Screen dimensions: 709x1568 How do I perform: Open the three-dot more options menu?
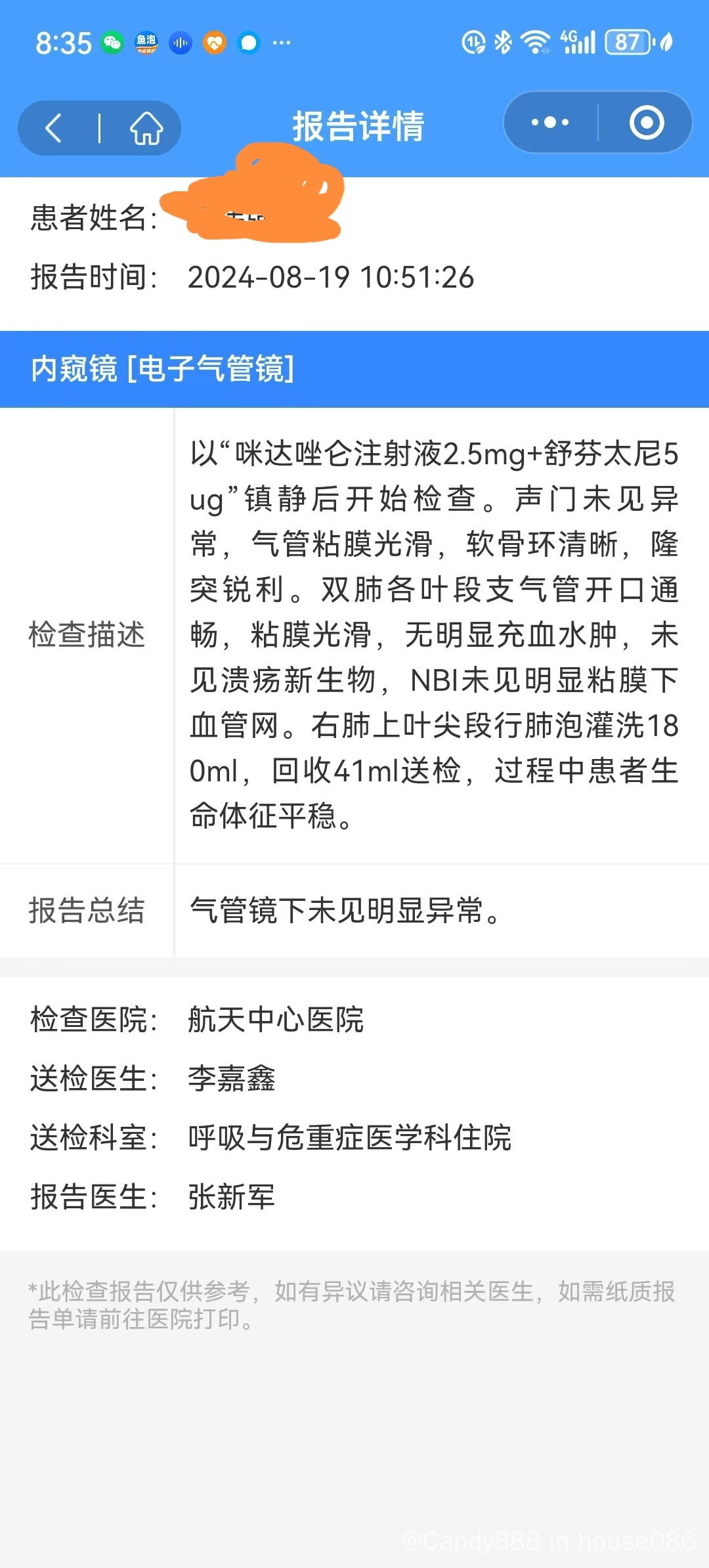coord(550,122)
